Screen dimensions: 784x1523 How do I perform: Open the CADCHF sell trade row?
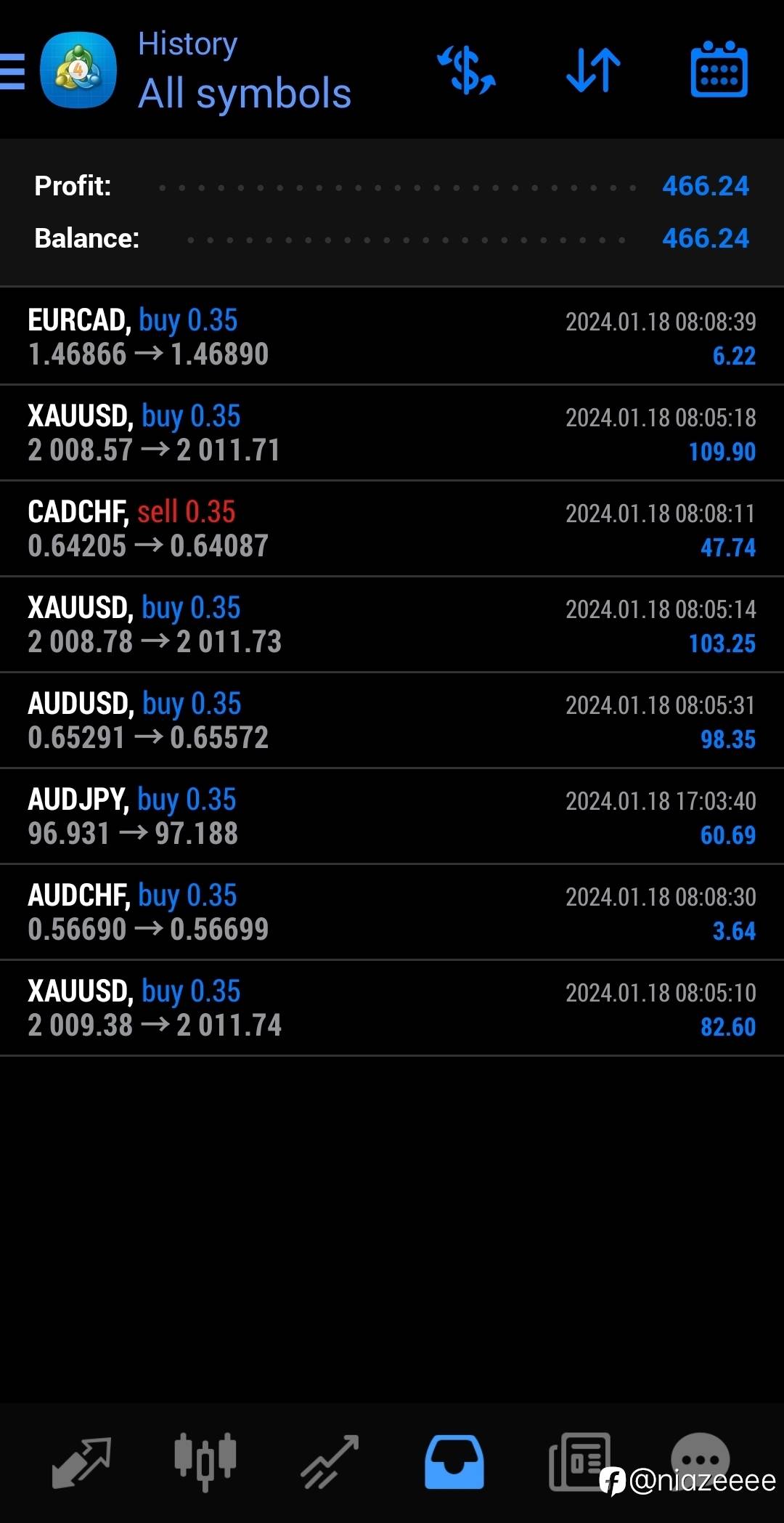tap(392, 529)
